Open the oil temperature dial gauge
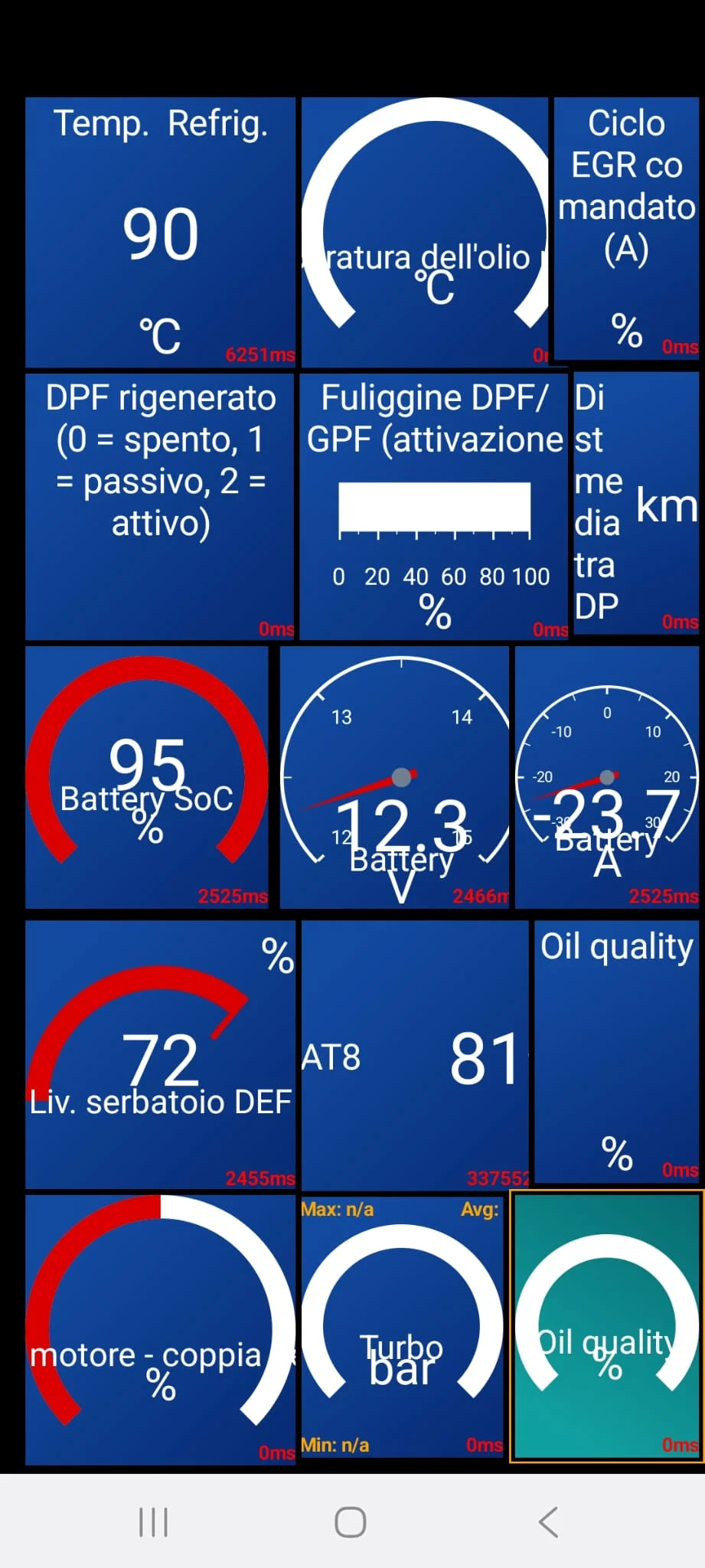 click(x=425, y=232)
